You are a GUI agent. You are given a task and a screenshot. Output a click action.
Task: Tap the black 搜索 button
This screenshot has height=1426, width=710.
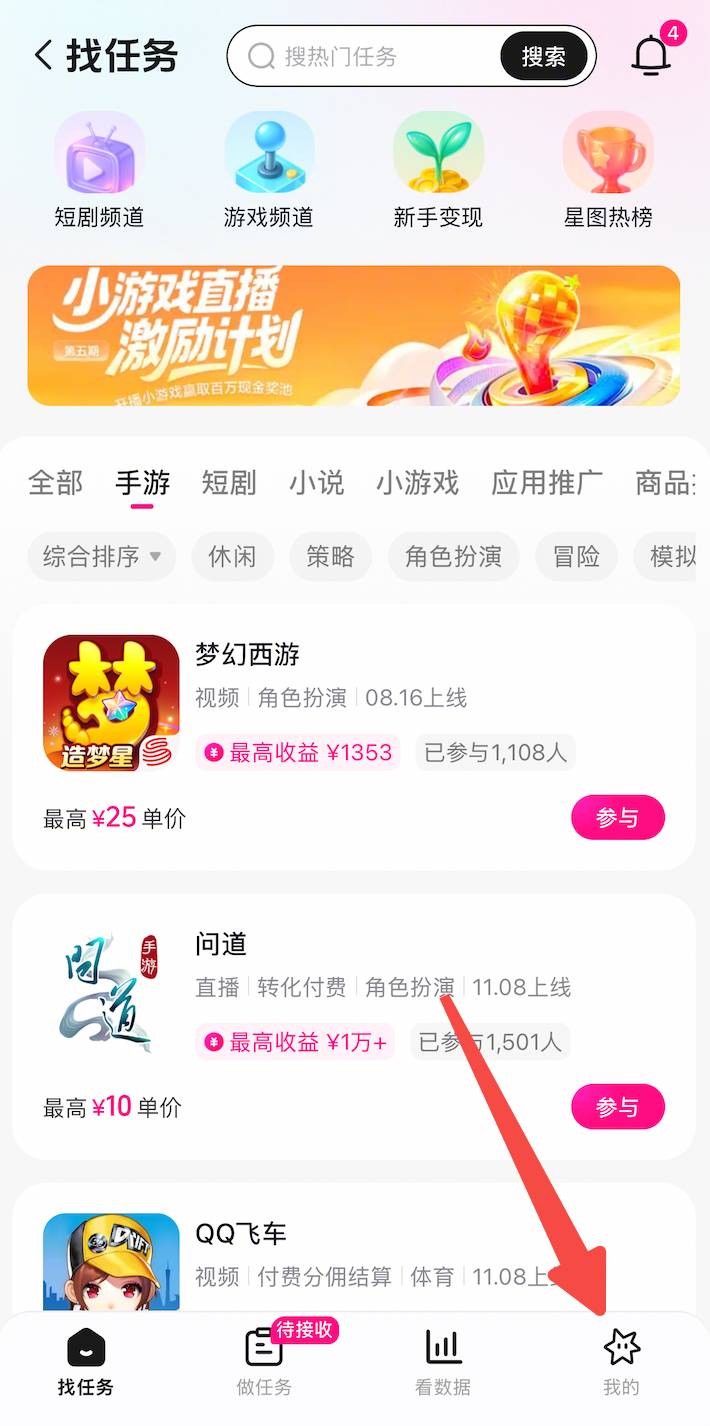coord(544,56)
